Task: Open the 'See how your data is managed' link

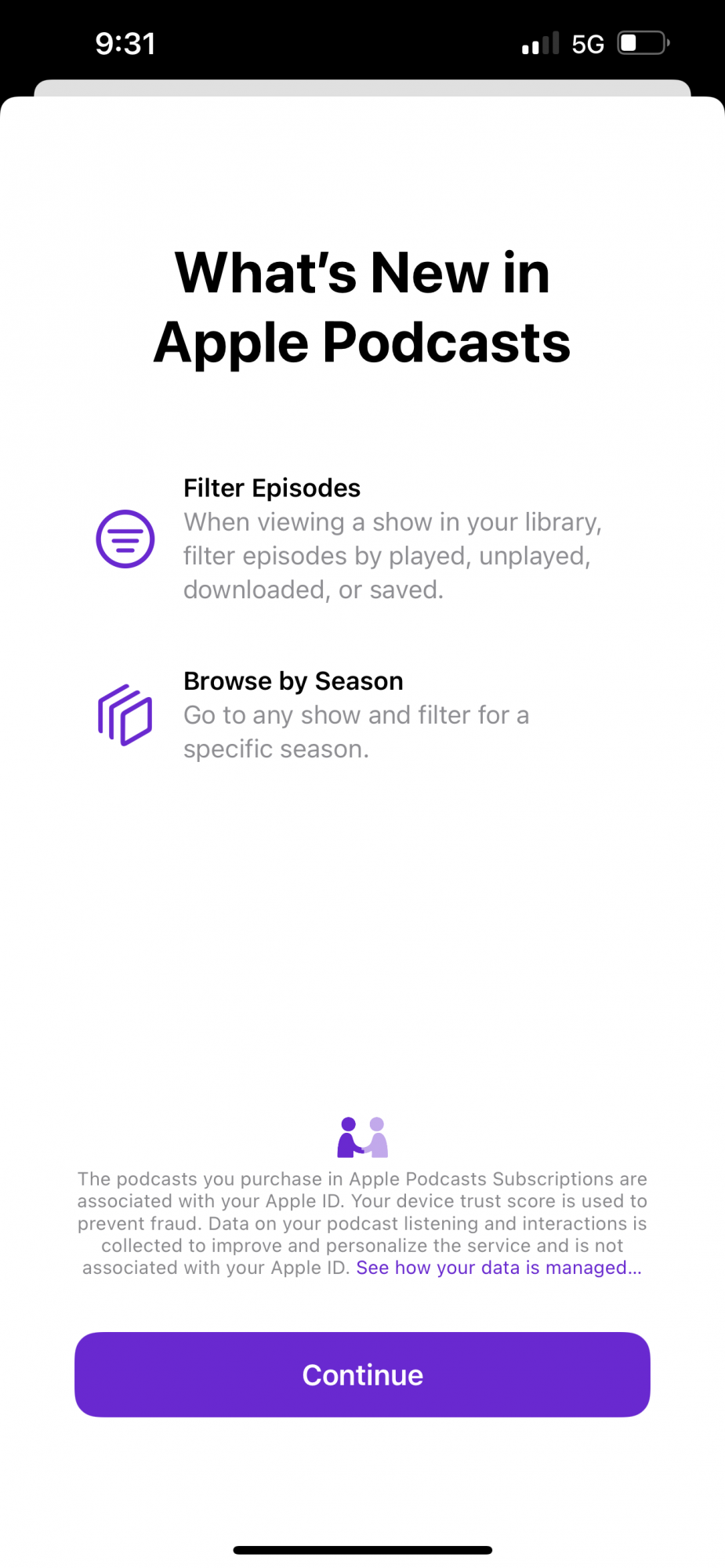Action: 498,1268
